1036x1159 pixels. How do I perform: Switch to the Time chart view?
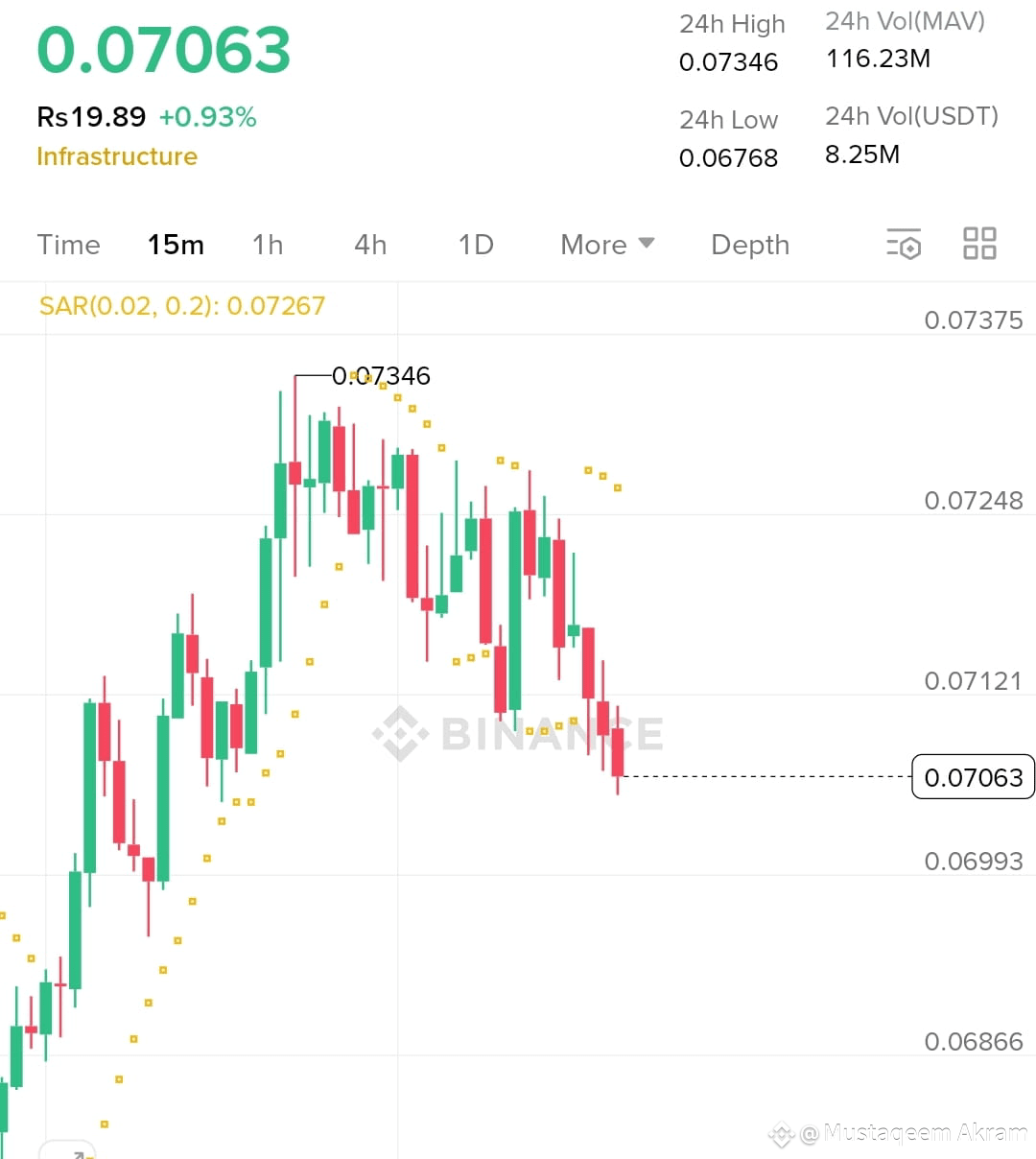point(68,245)
